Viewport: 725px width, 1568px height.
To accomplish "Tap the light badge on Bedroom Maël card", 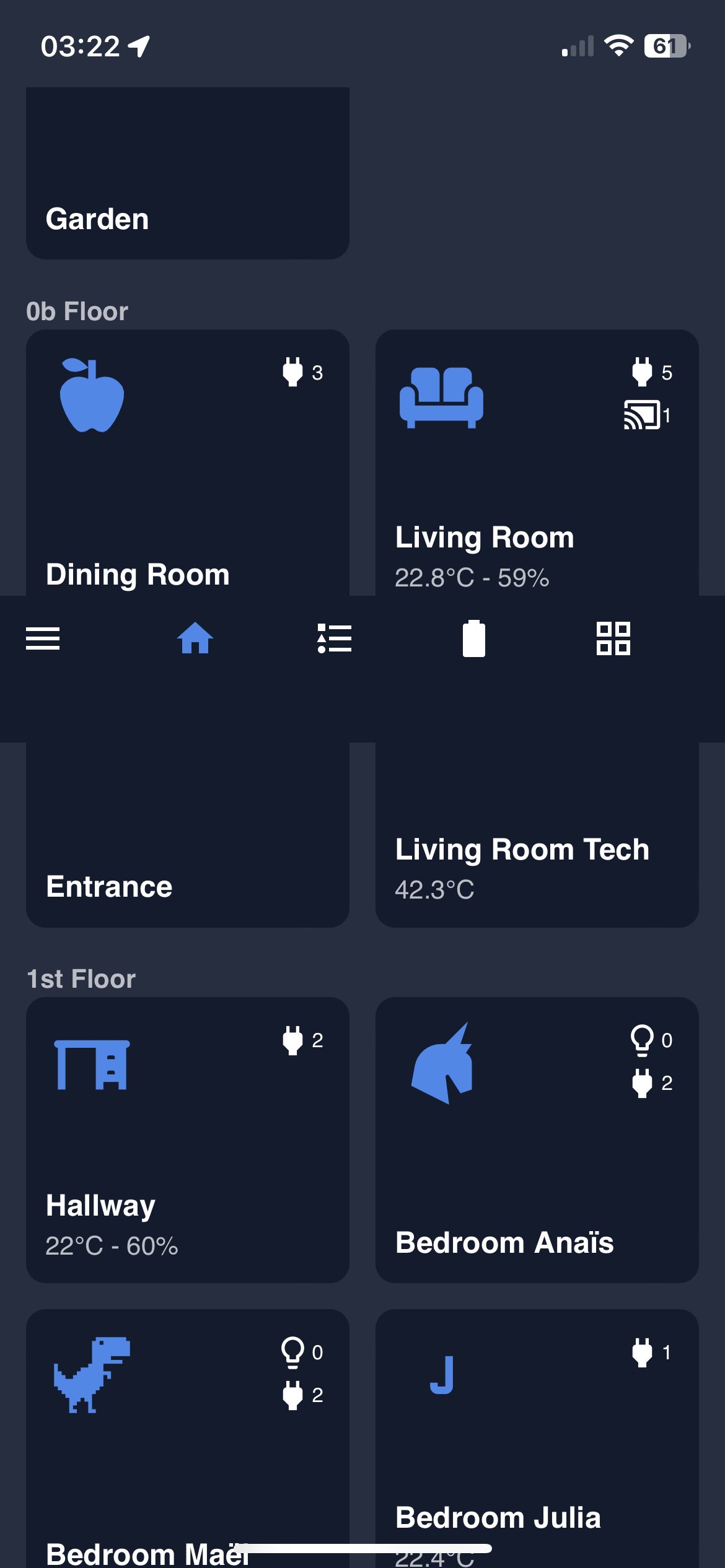I will [293, 1352].
